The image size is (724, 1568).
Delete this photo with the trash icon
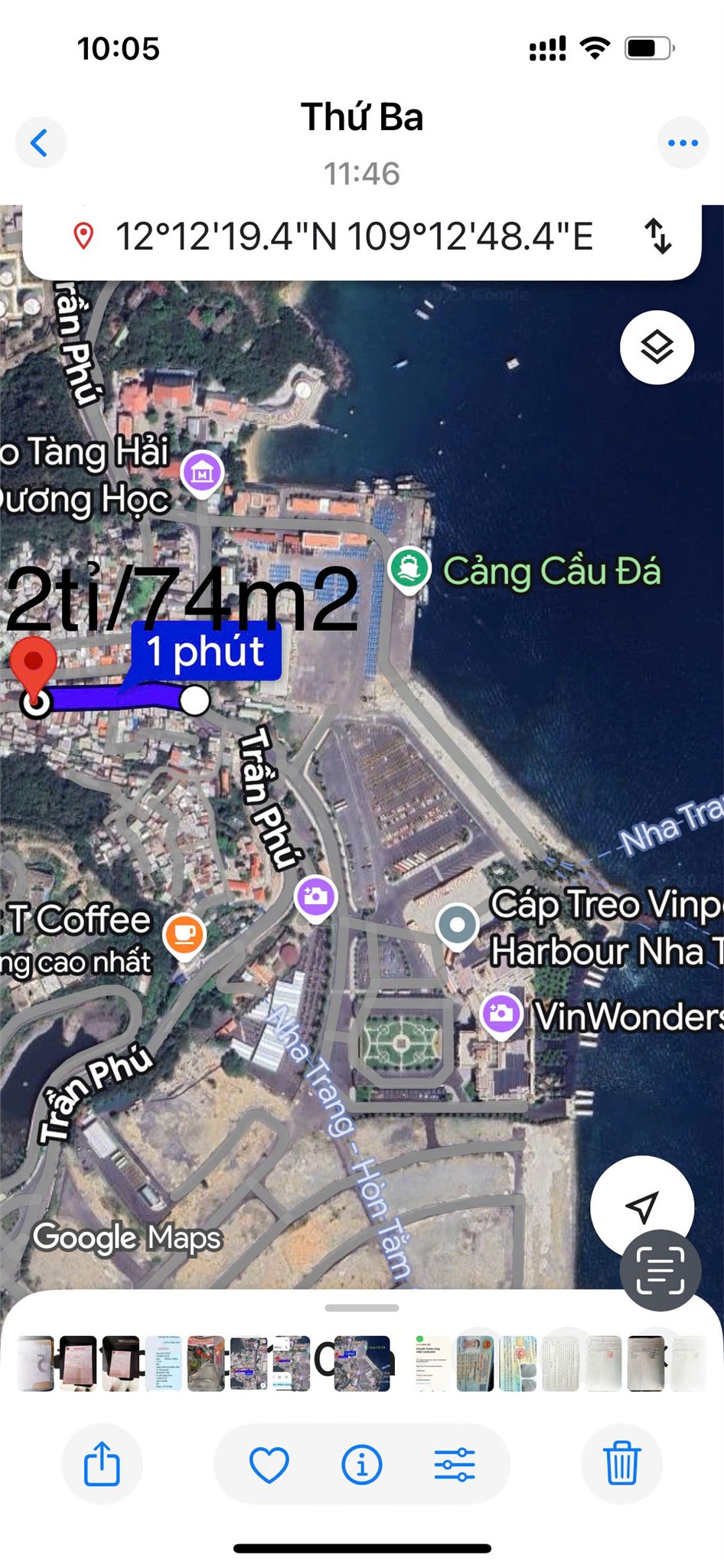[621, 1464]
